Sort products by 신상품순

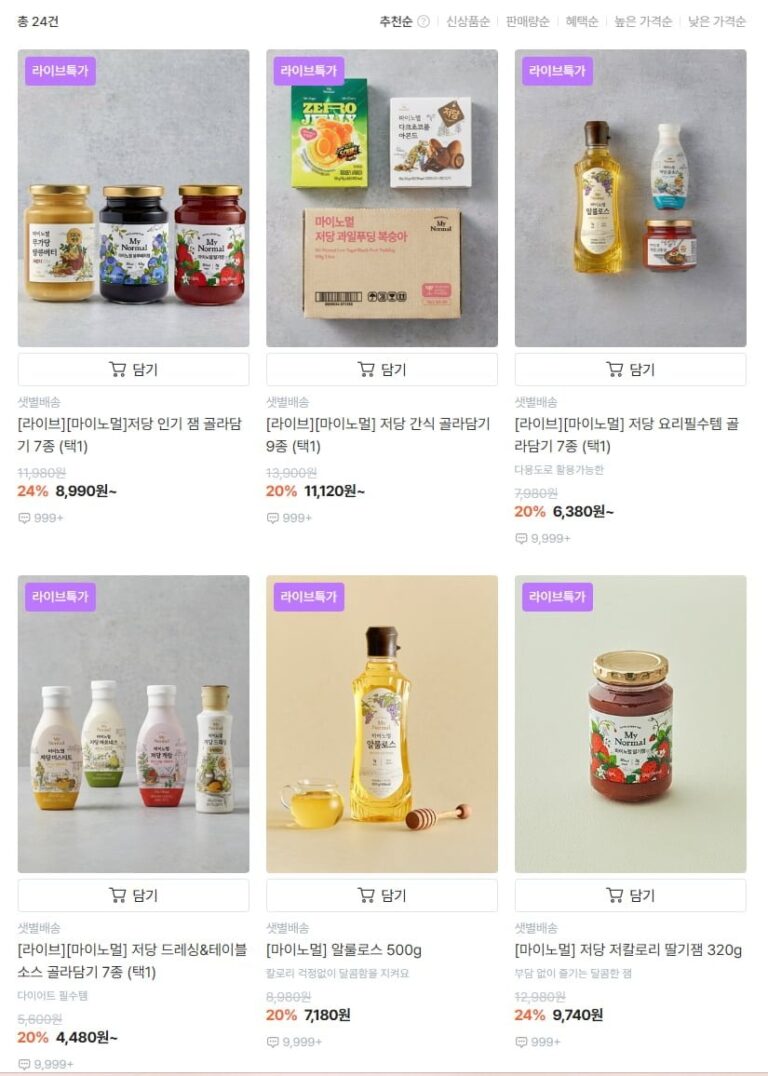pos(467,22)
